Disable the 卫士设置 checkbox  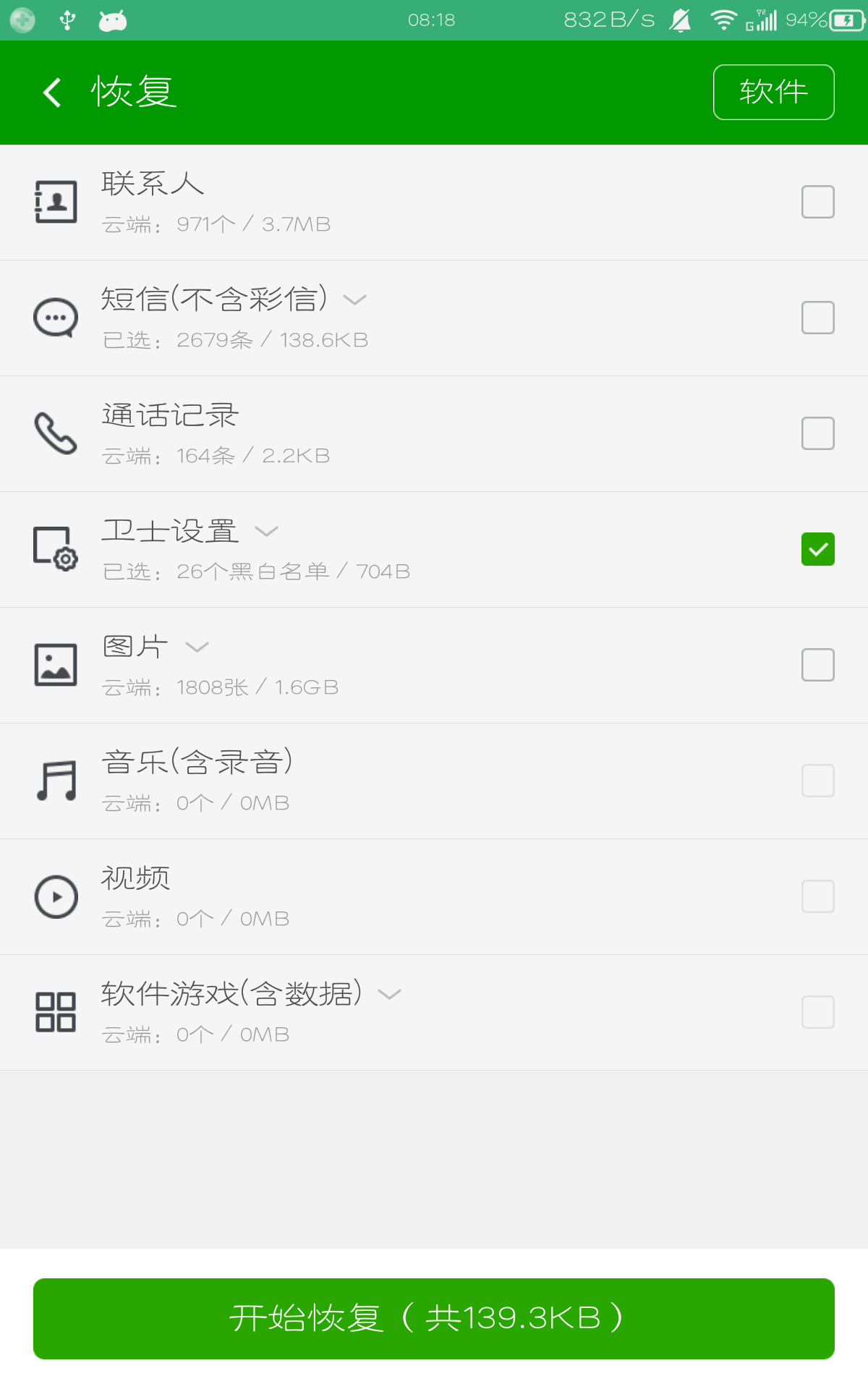point(817,549)
